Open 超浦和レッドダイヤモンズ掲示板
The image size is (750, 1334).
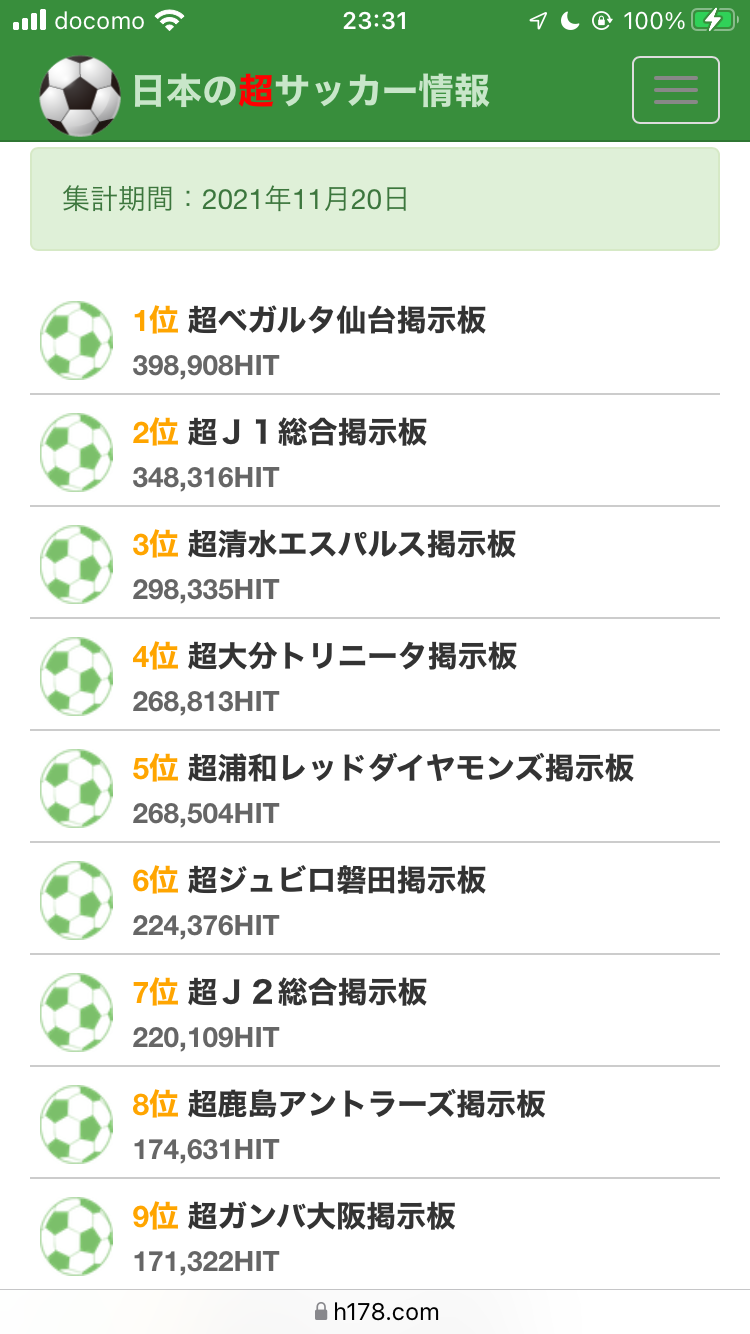[x=410, y=769]
